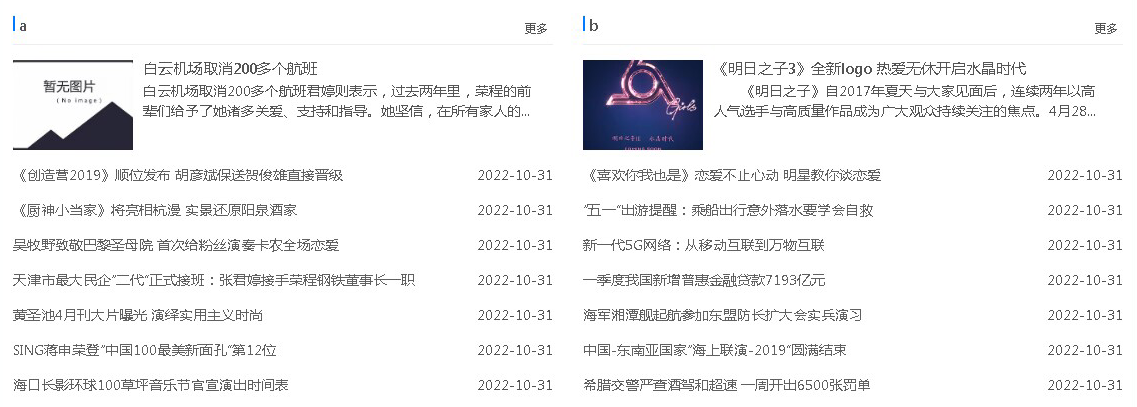The image size is (1137, 407).
Task: Open 黄圣池4月刊大片曝光 article
Action: [138, 316]
